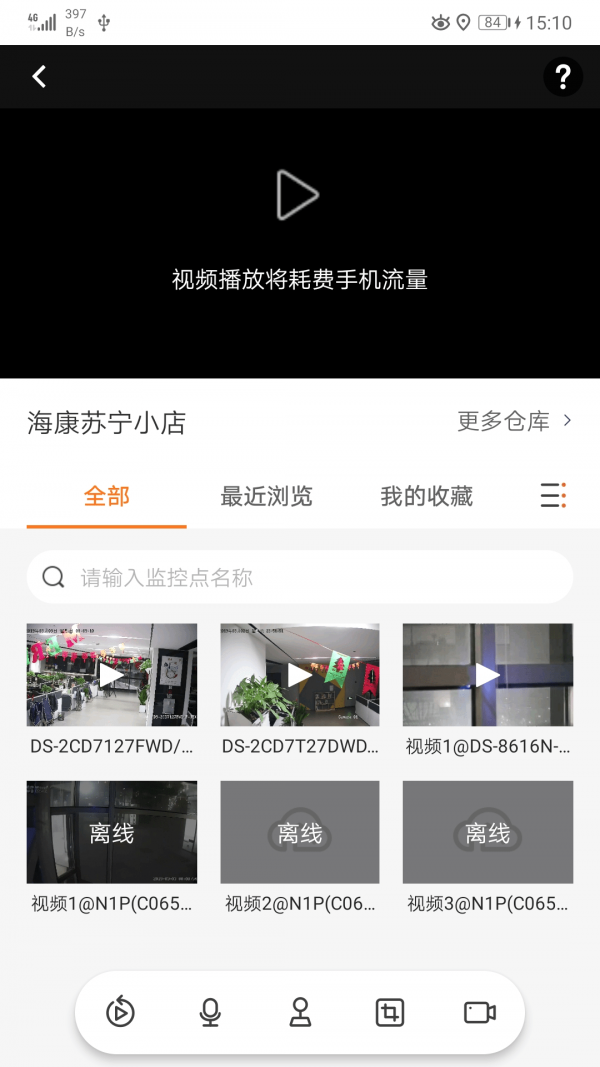Go back using the top arrow
This screenshot has height=1067, width=600.
(x=39, y=77)
